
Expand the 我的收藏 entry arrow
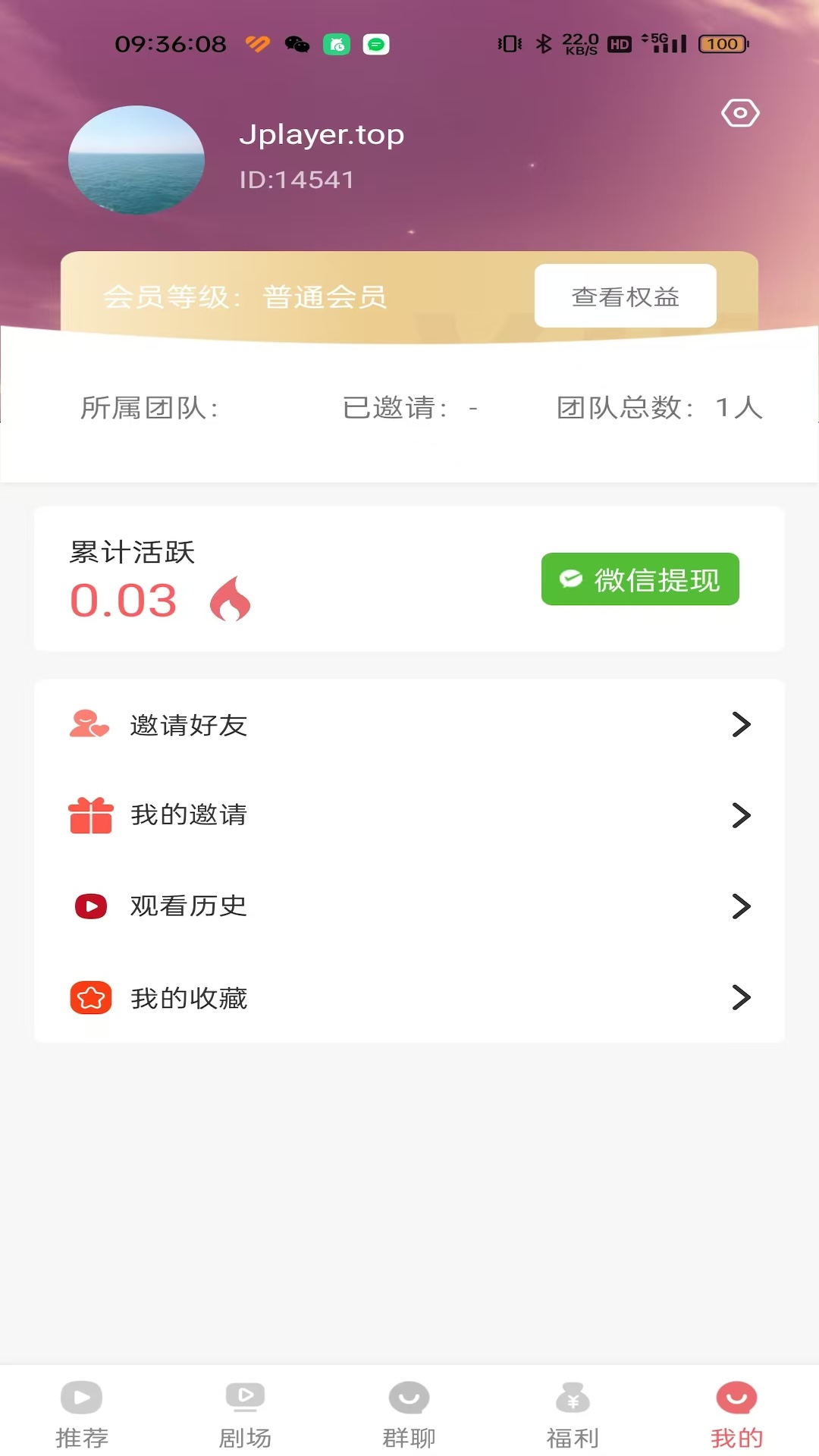tap(739, 997)
